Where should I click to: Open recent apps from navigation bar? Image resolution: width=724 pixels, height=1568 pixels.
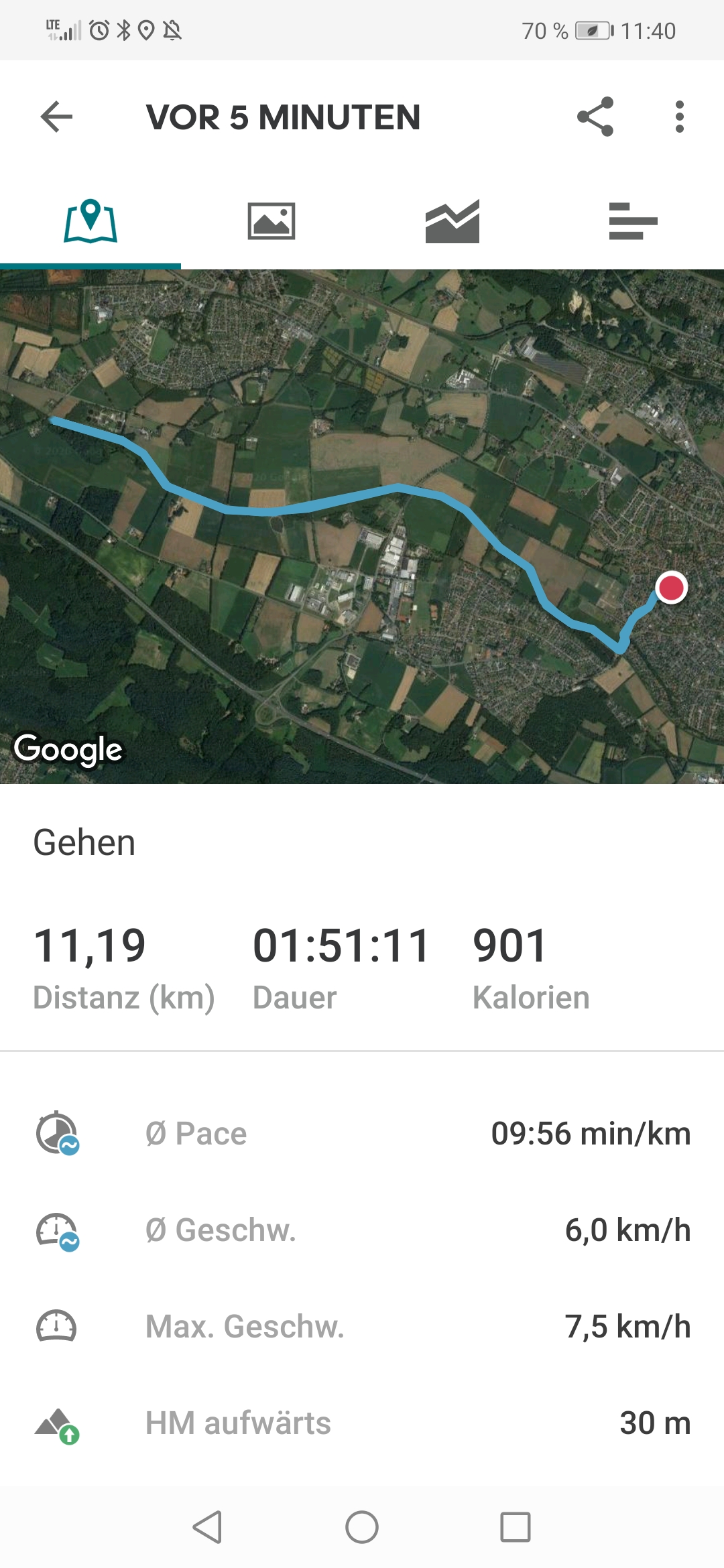click(516, 1527)
